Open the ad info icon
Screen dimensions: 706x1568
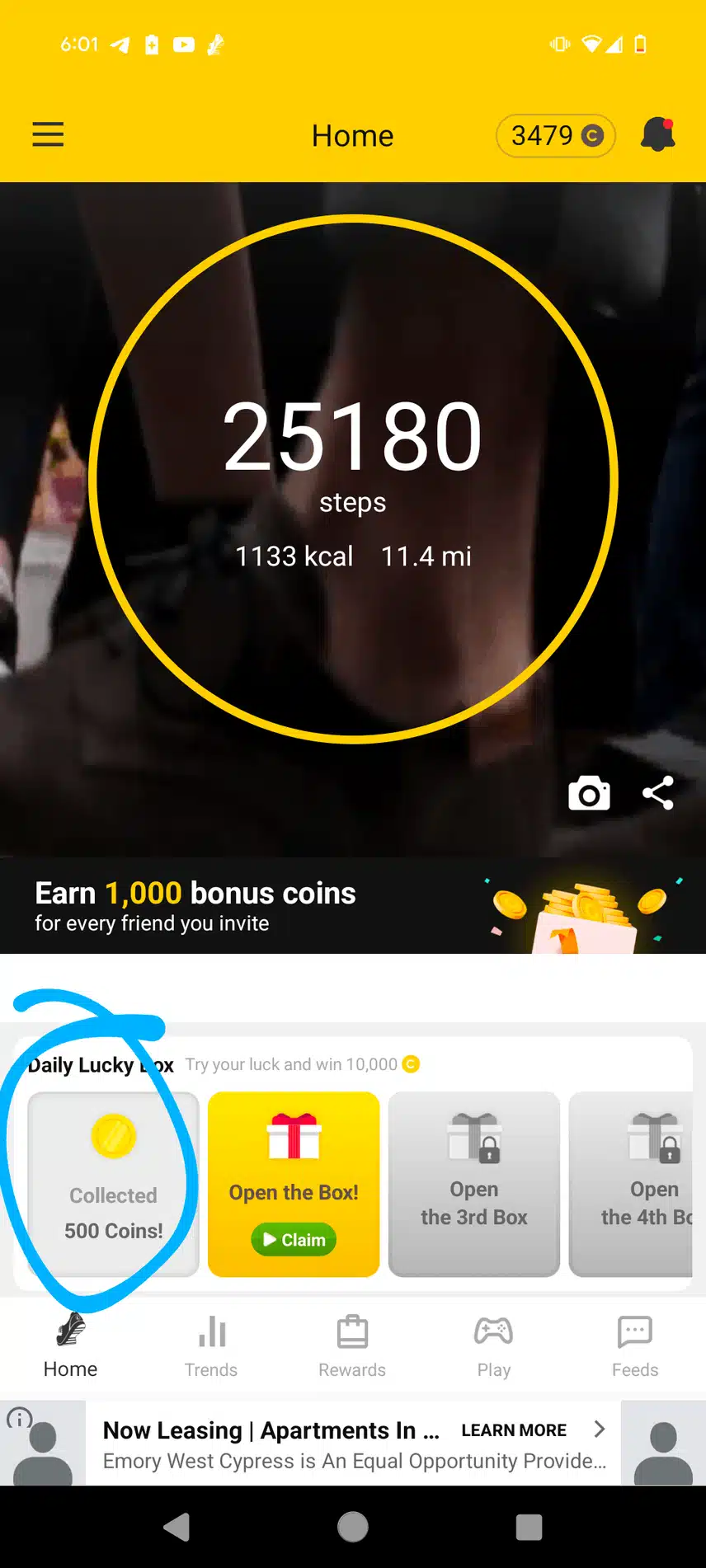pyautogui.click(x=18, y=1418)
